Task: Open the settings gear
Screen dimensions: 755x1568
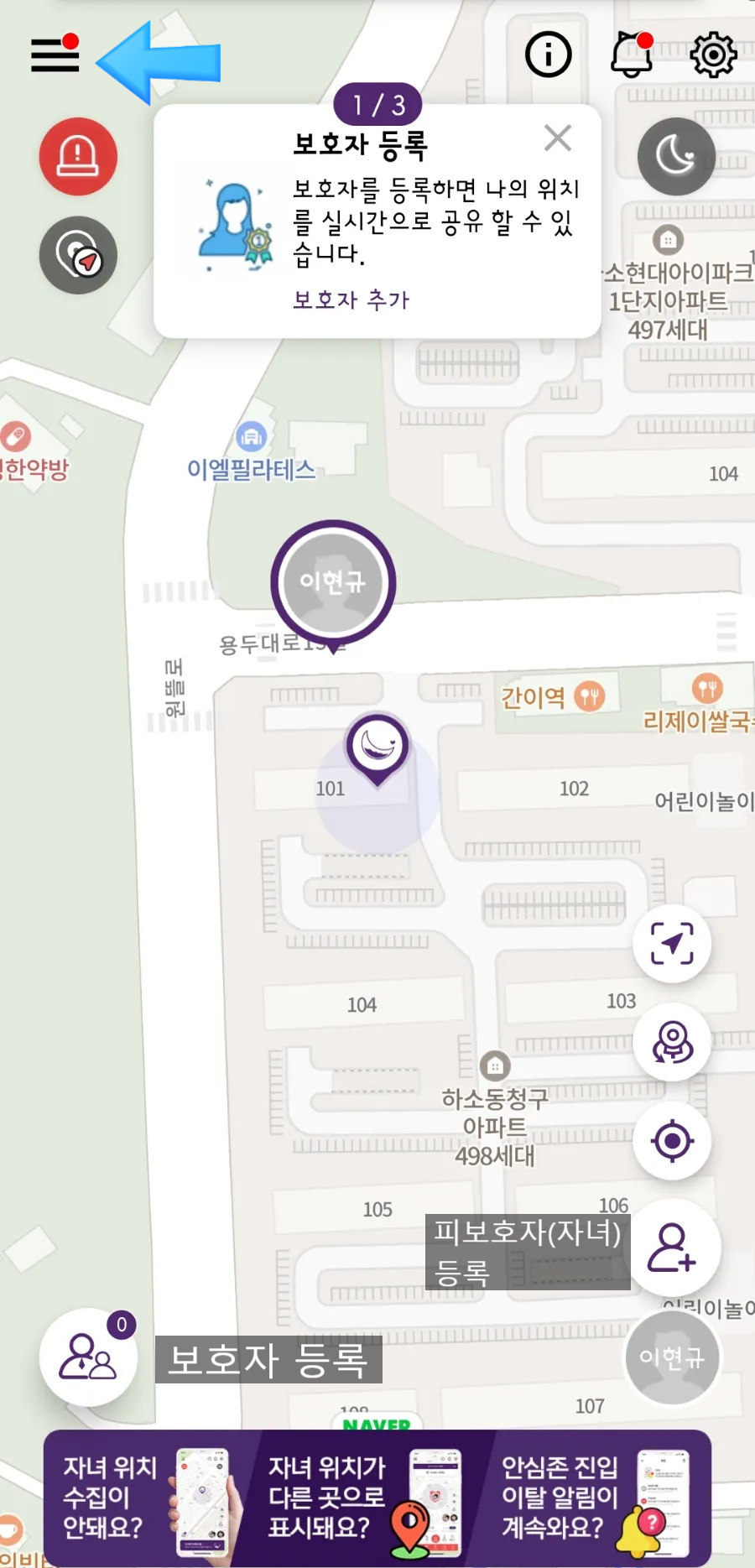Action: (713, 55)
